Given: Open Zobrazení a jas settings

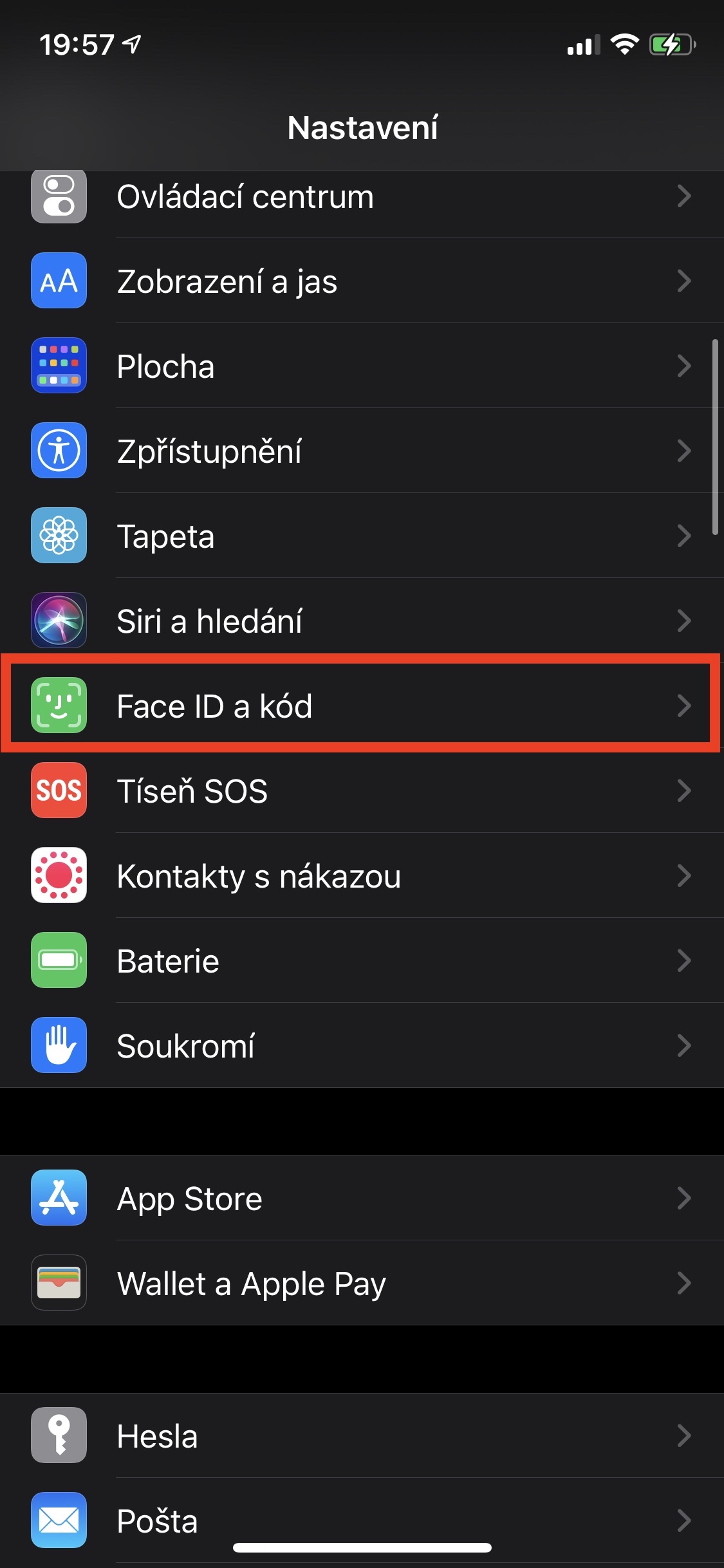Looking at the screenshot, I should tap(362, 281).
